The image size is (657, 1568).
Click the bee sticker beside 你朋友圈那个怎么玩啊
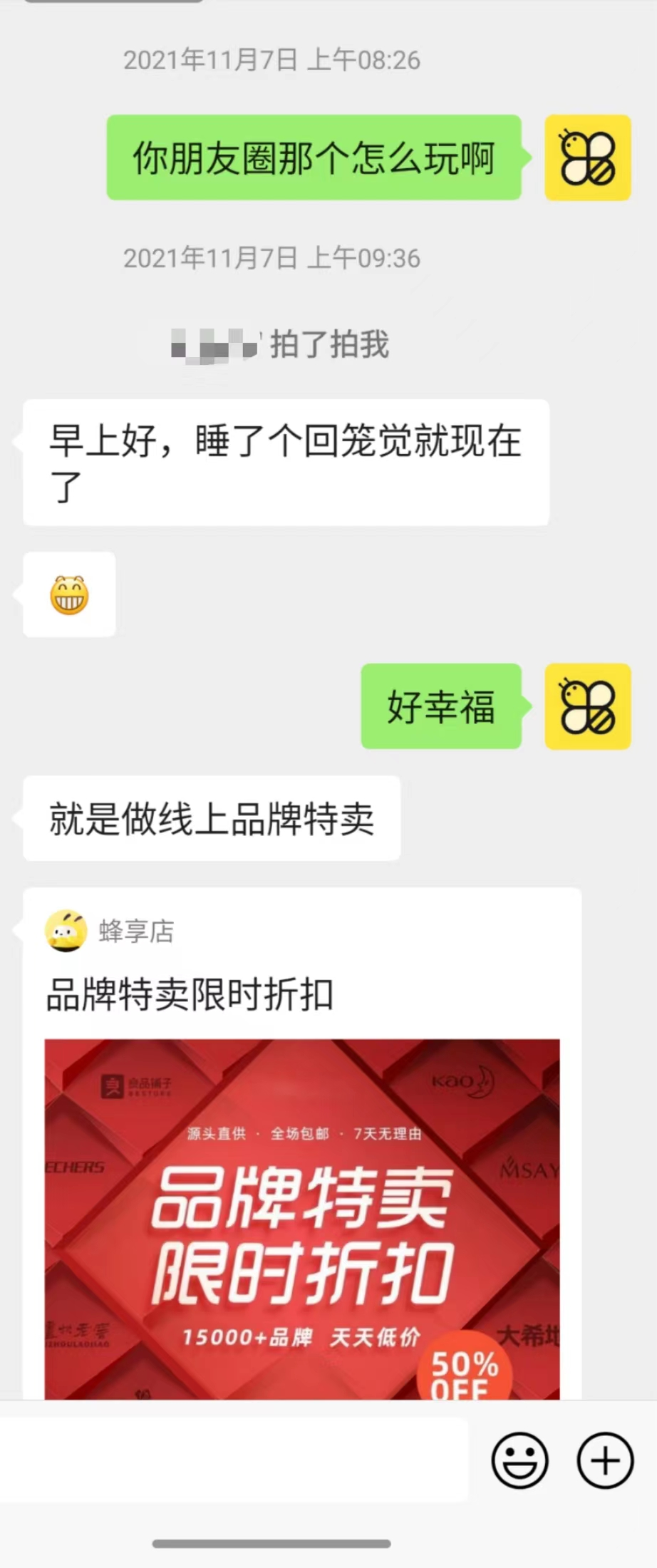click(x=587, y=158)
